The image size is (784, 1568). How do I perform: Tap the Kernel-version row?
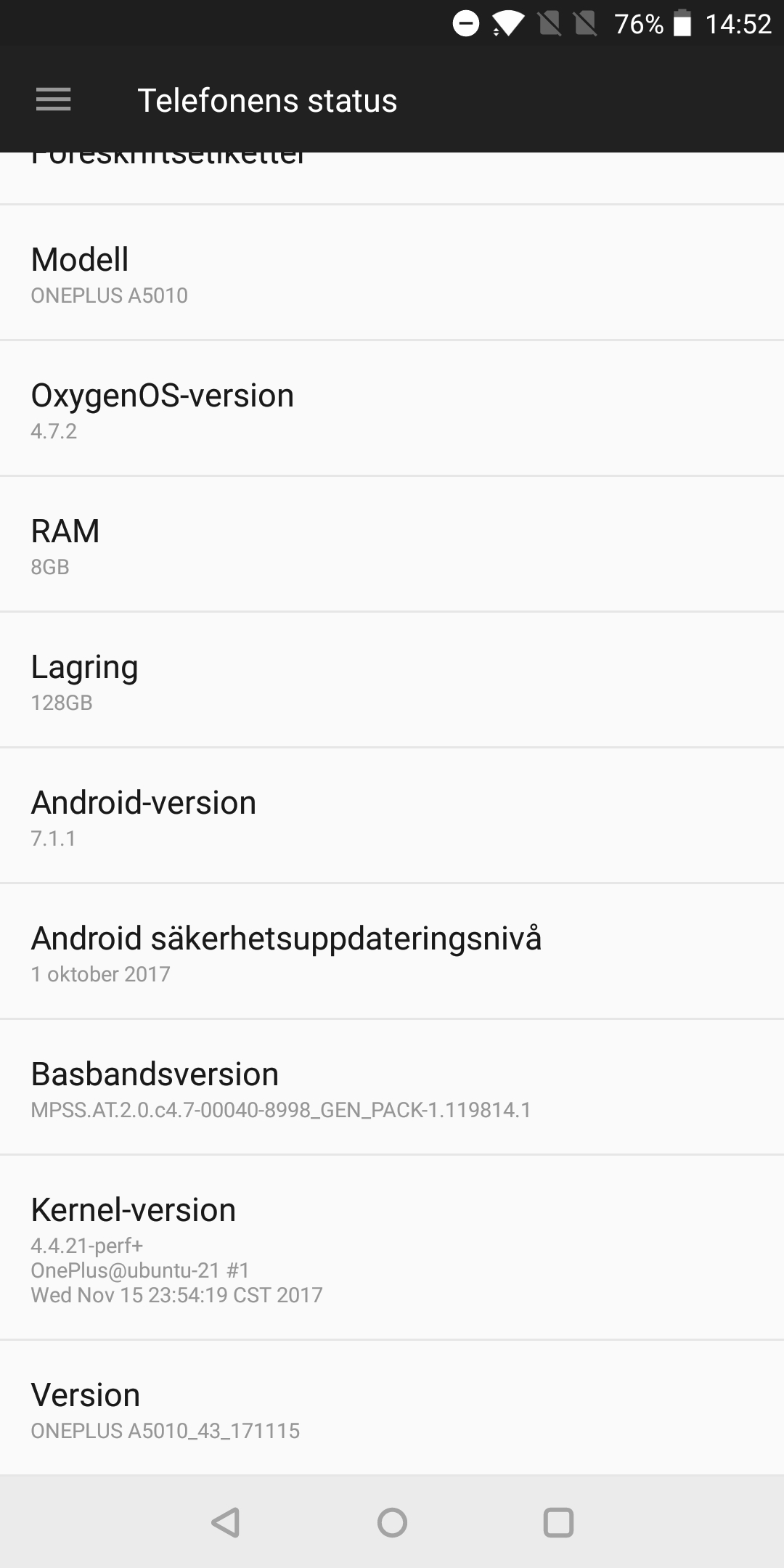click(392, 1248)
